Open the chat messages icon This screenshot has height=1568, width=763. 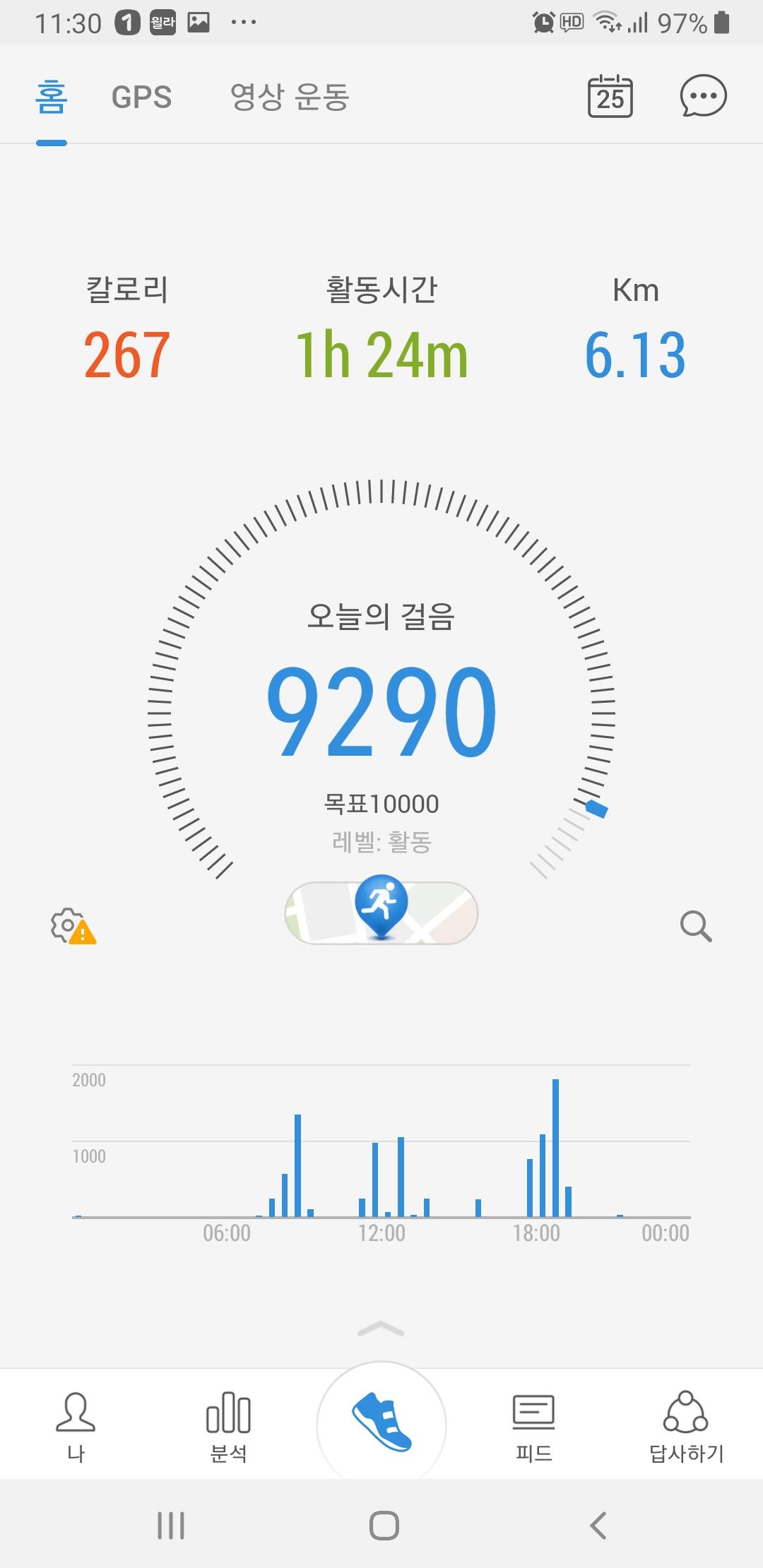pos(703,96)
